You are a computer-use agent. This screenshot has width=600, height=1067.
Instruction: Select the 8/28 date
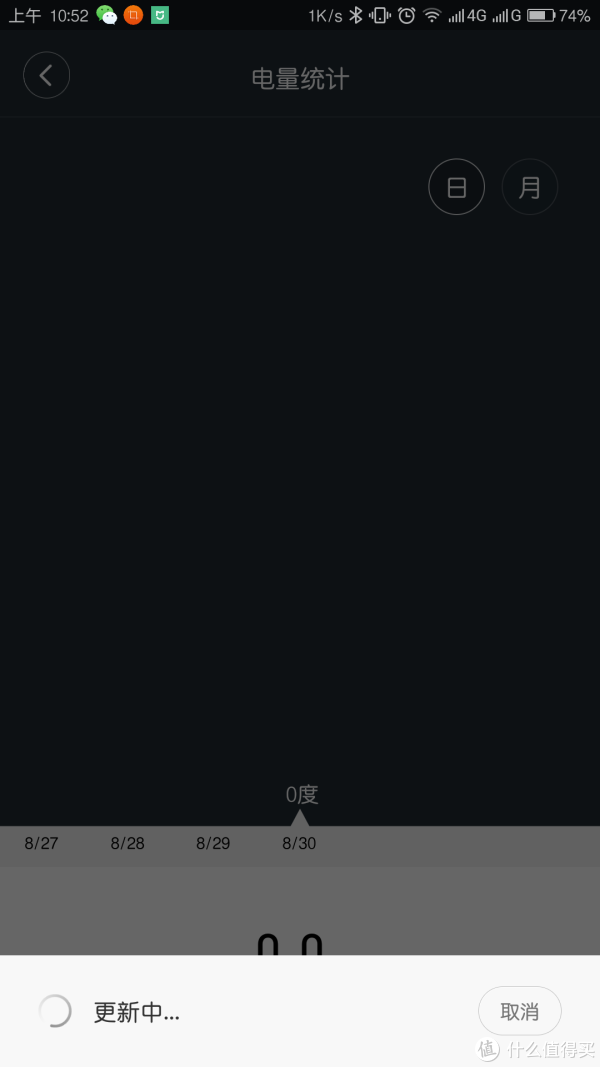128,843
